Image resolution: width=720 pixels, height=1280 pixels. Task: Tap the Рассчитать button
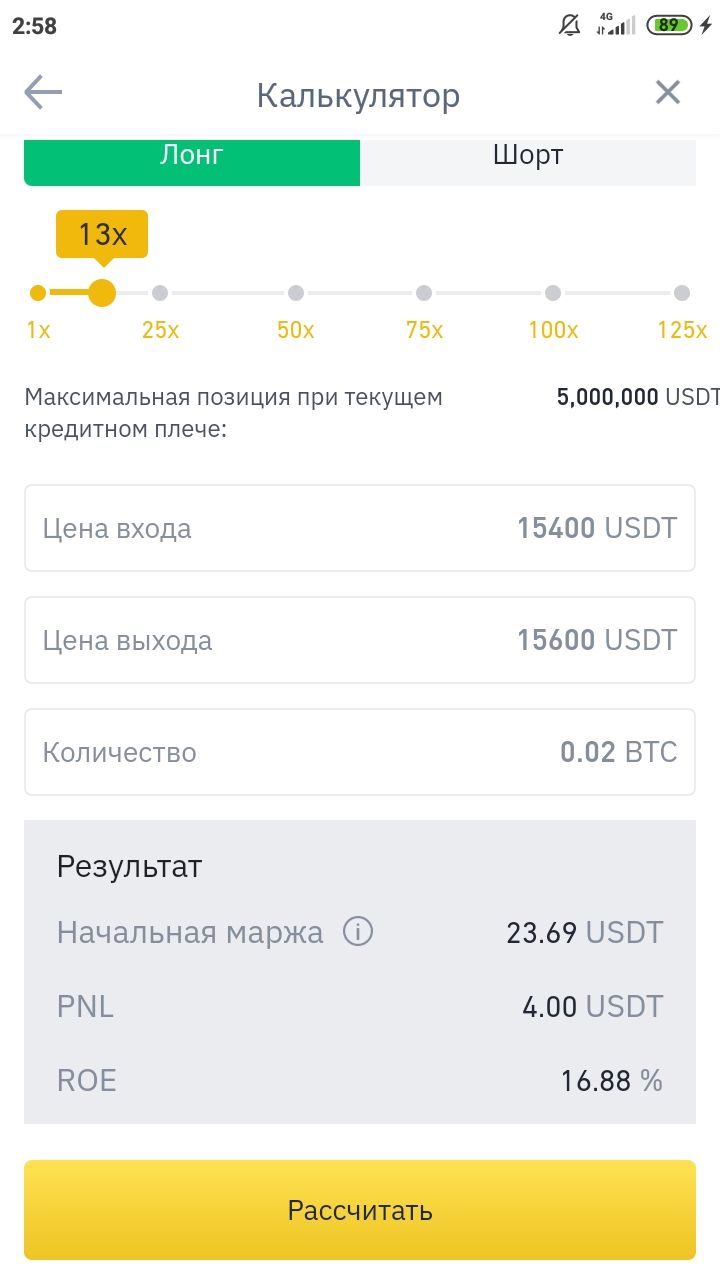point(360,1210)
